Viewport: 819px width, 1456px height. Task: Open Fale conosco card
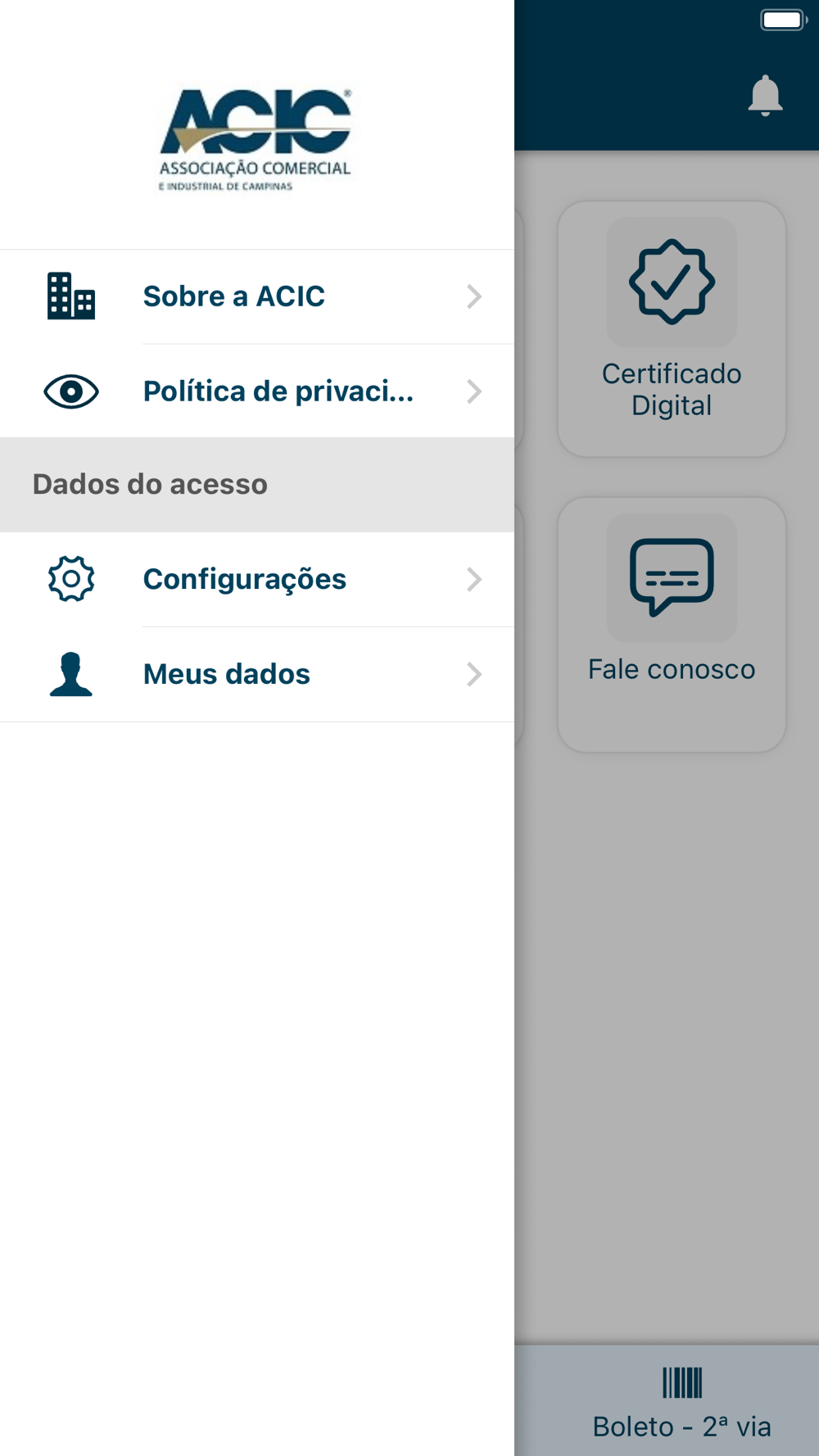672,624
